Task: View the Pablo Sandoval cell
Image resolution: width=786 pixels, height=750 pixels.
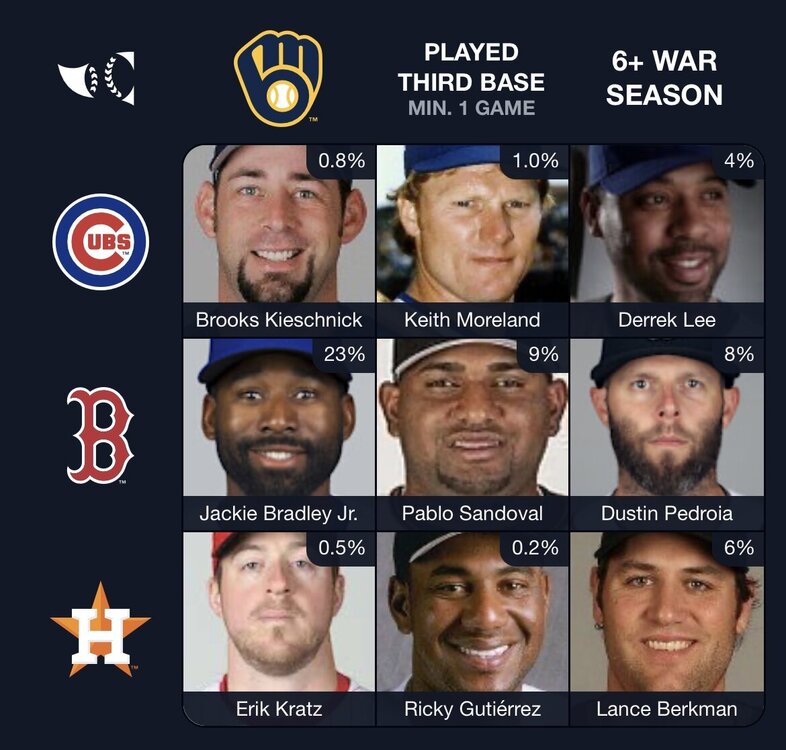Action: pyautogui.click(x=472, y=433)
